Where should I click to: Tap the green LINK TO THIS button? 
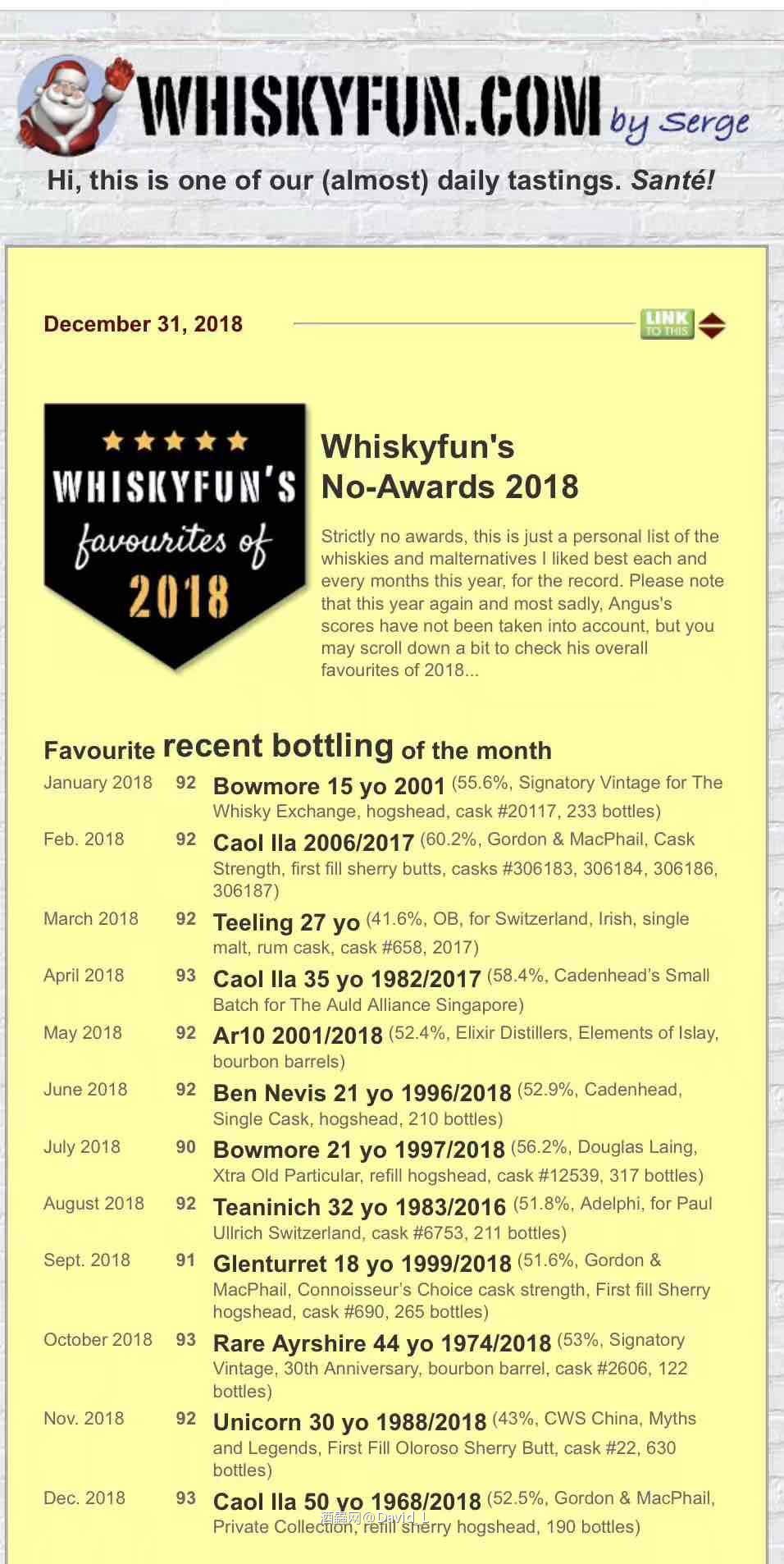coord(667,324)
